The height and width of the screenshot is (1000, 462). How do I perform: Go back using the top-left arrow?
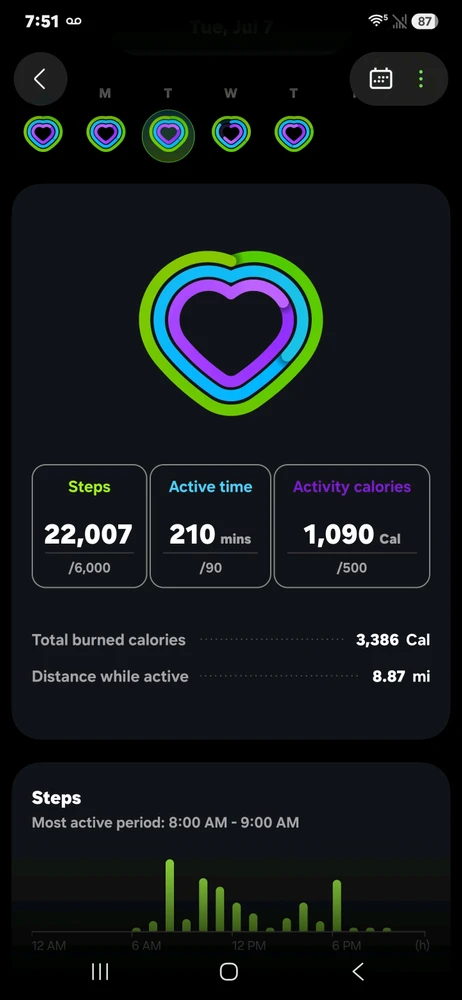click(x=40, y=79)
